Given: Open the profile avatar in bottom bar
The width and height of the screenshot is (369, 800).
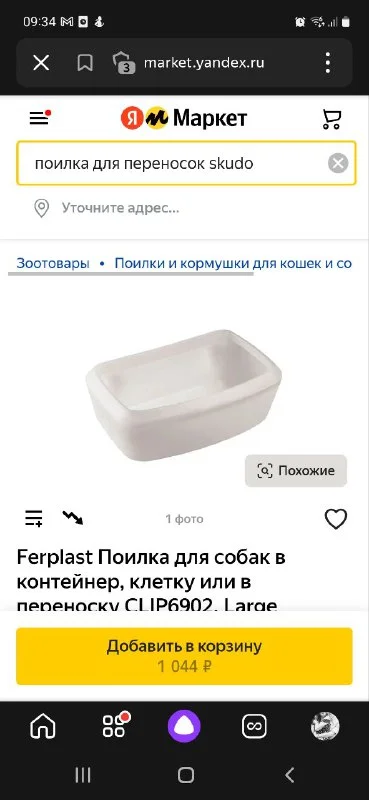Looking at the screenshot, I should pos(325,726).
